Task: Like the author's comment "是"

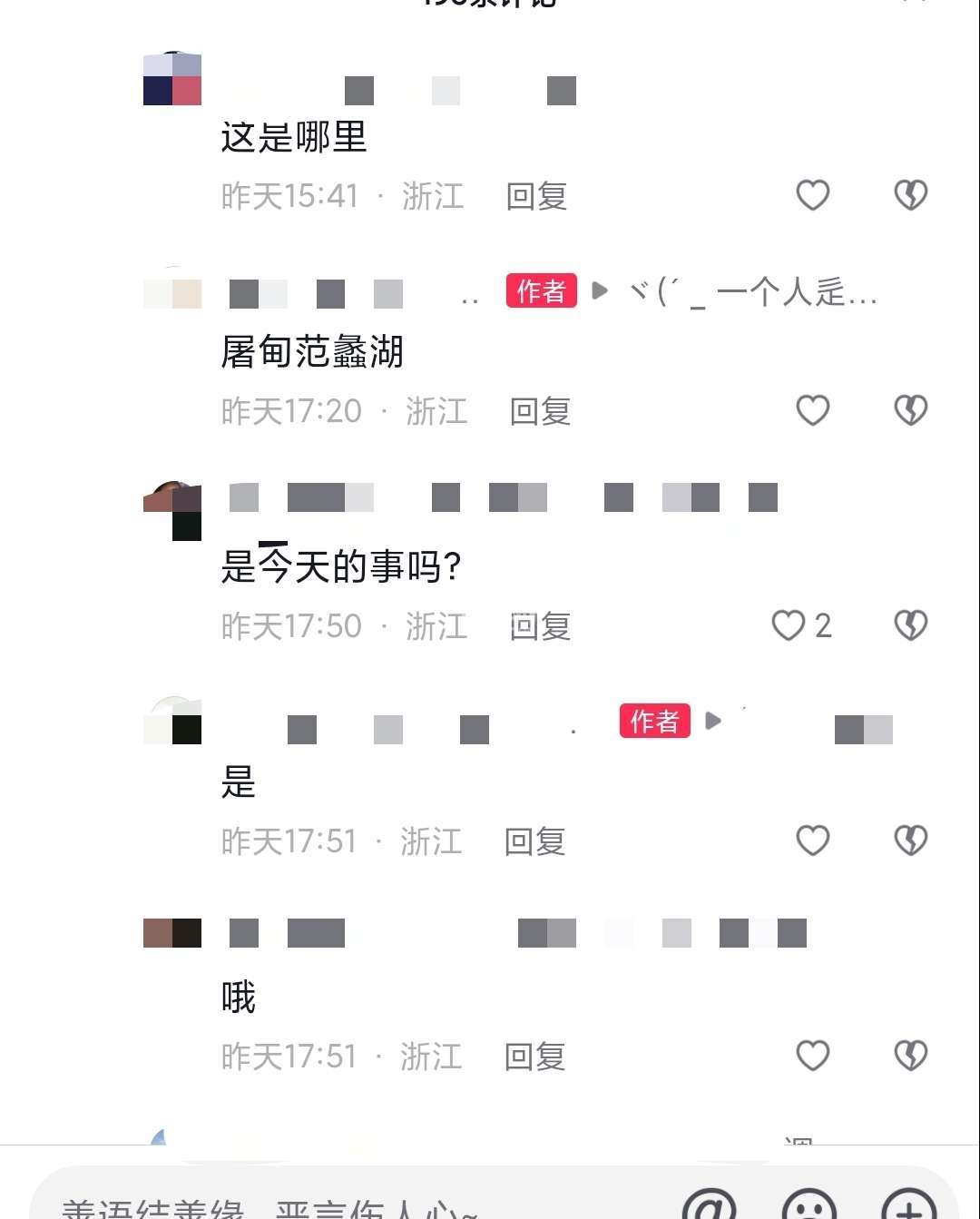Action: pos(812,841)
